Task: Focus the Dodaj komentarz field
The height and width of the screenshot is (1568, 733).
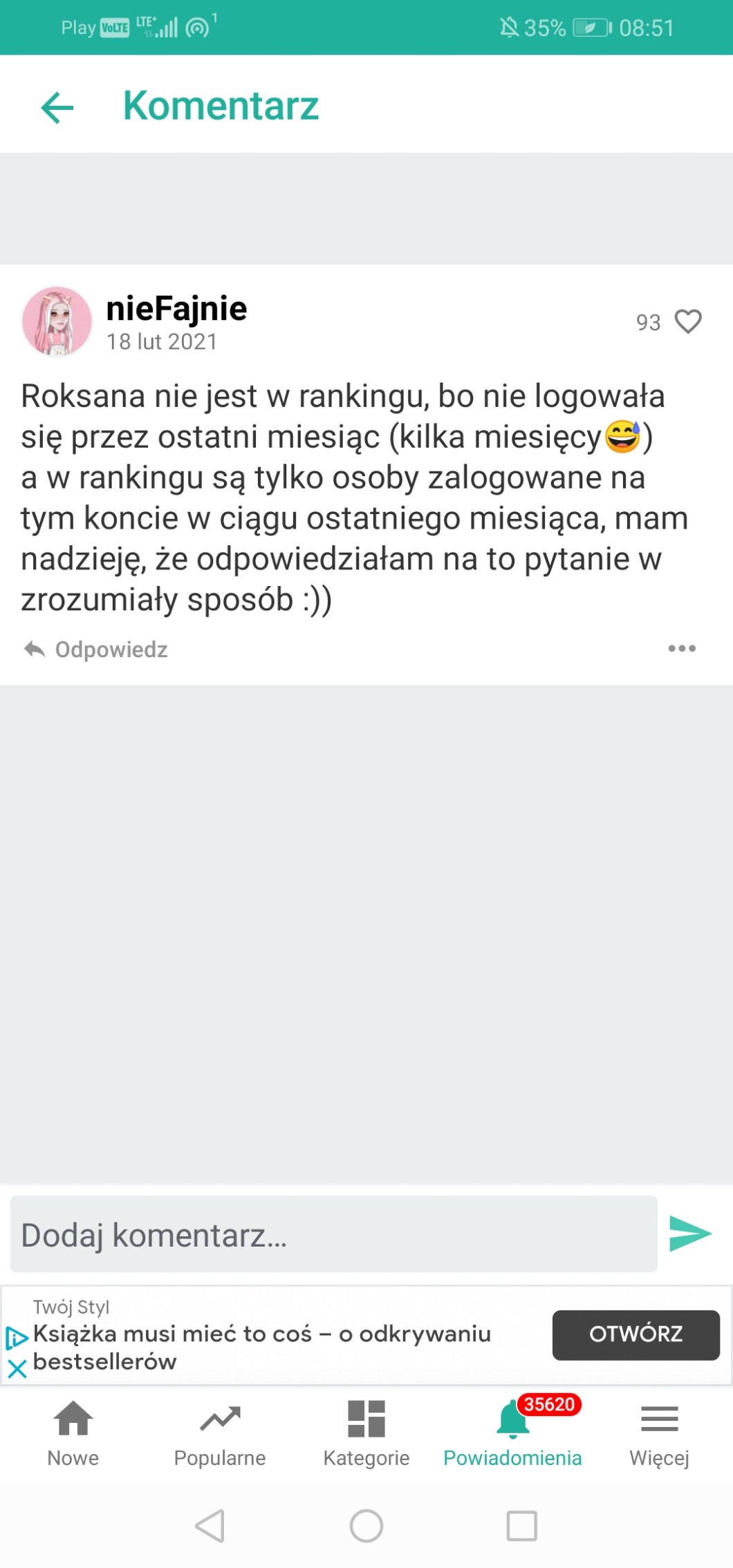Action: point(333,1234)
